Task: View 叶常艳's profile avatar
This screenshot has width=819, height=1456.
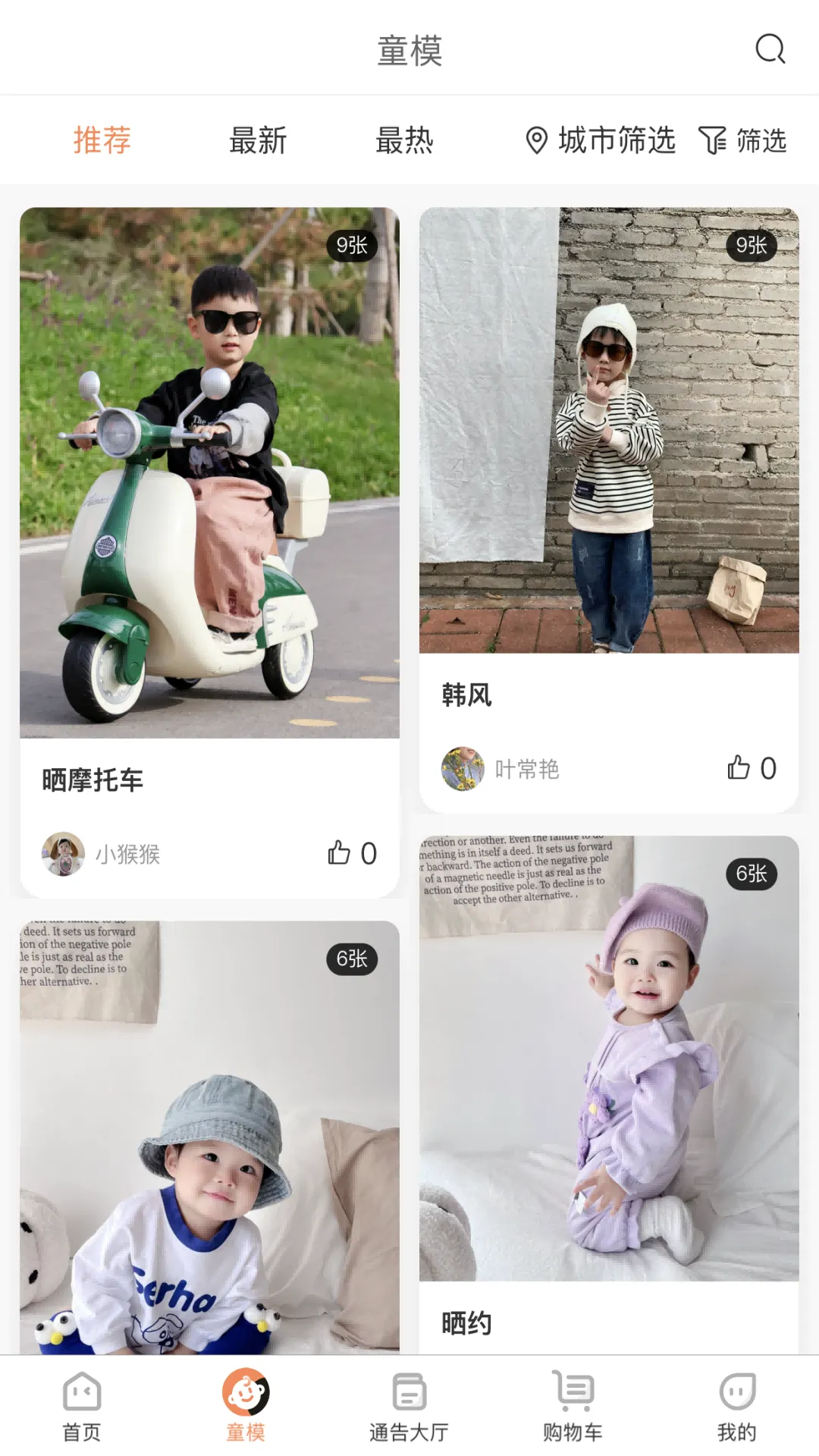Action: coord(463,769)
